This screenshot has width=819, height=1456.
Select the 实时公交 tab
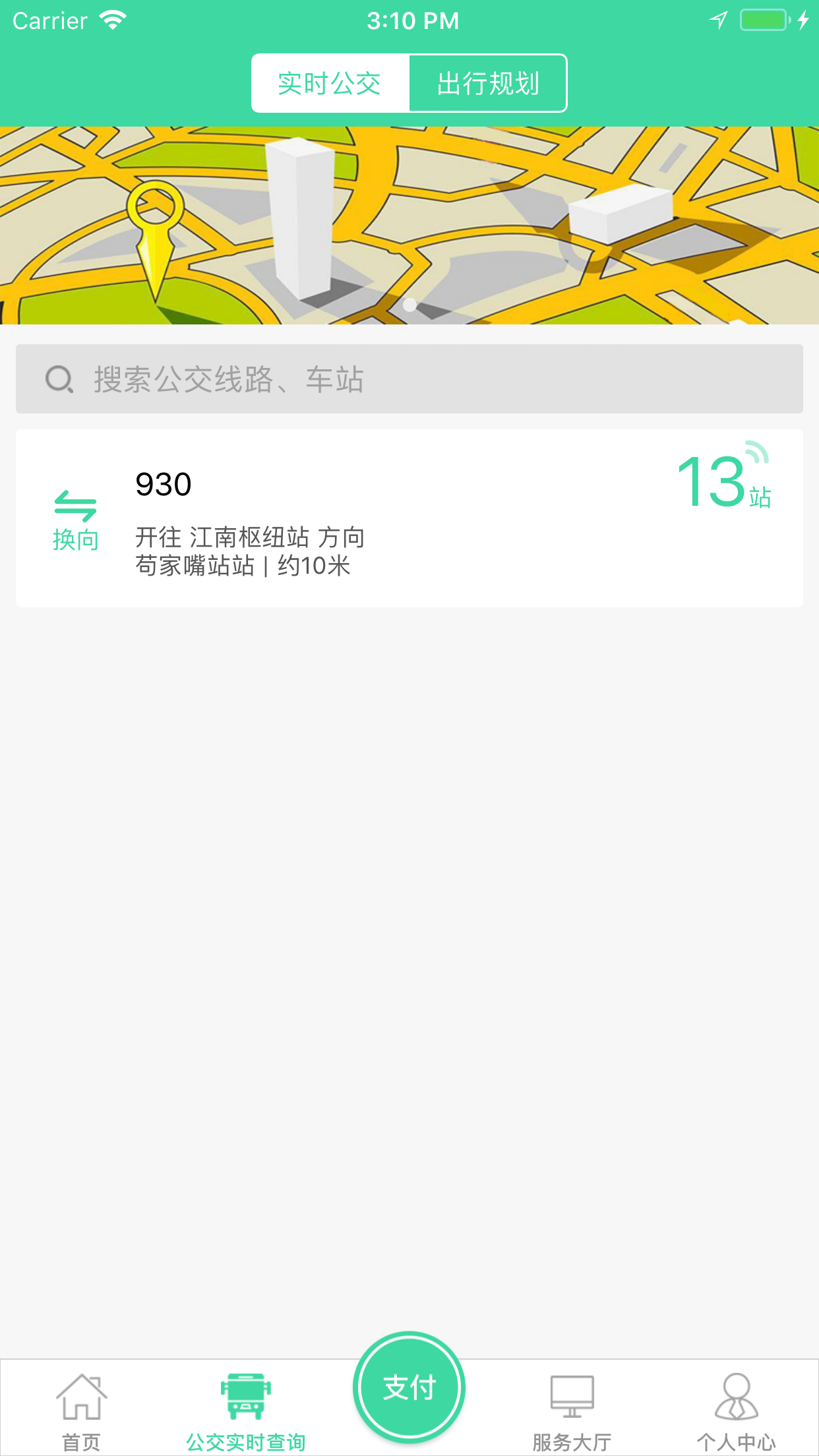(330, 83)
